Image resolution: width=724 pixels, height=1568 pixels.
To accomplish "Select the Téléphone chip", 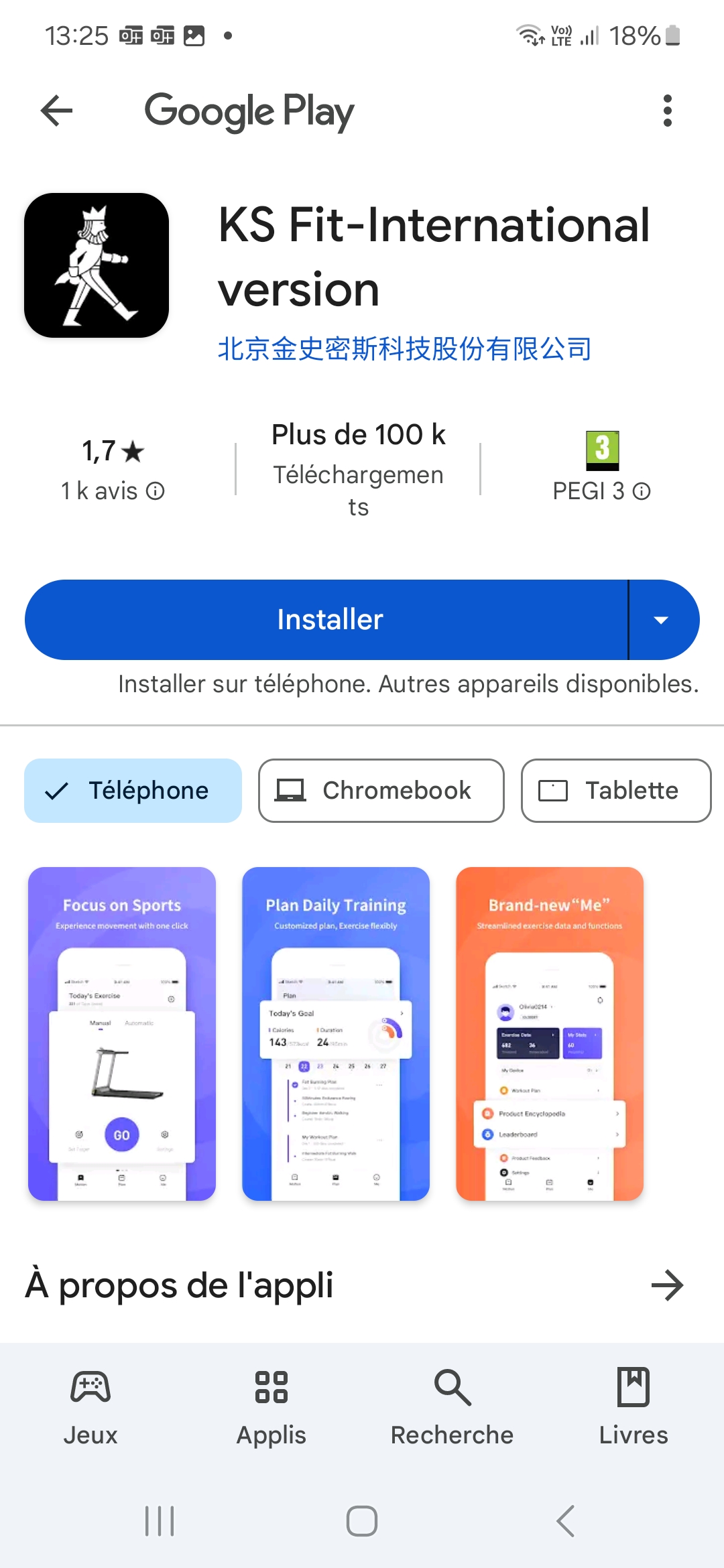I will point(133,791).
